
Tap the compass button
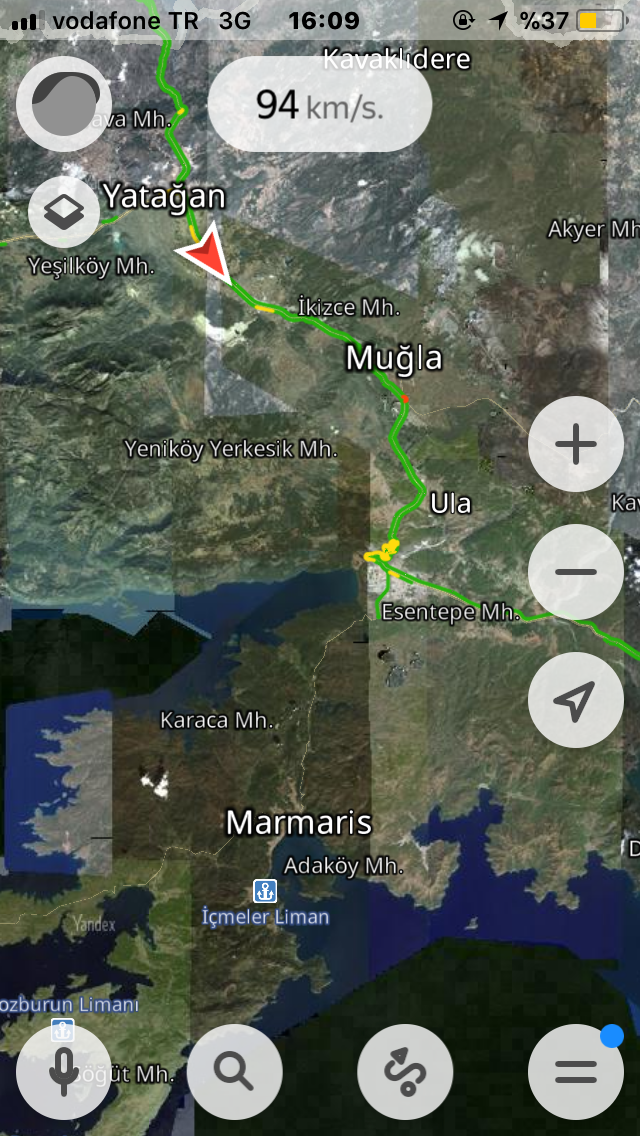coord(65,104)
